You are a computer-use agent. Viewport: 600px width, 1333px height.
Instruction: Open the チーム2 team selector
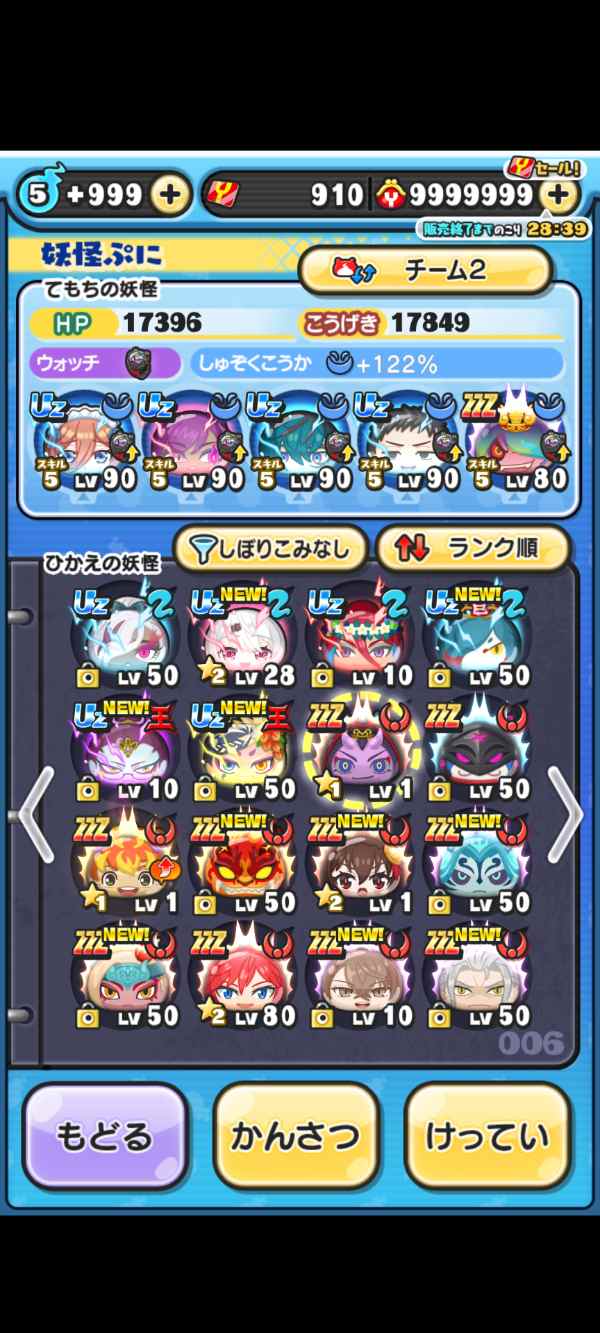(x=425, y=270)
